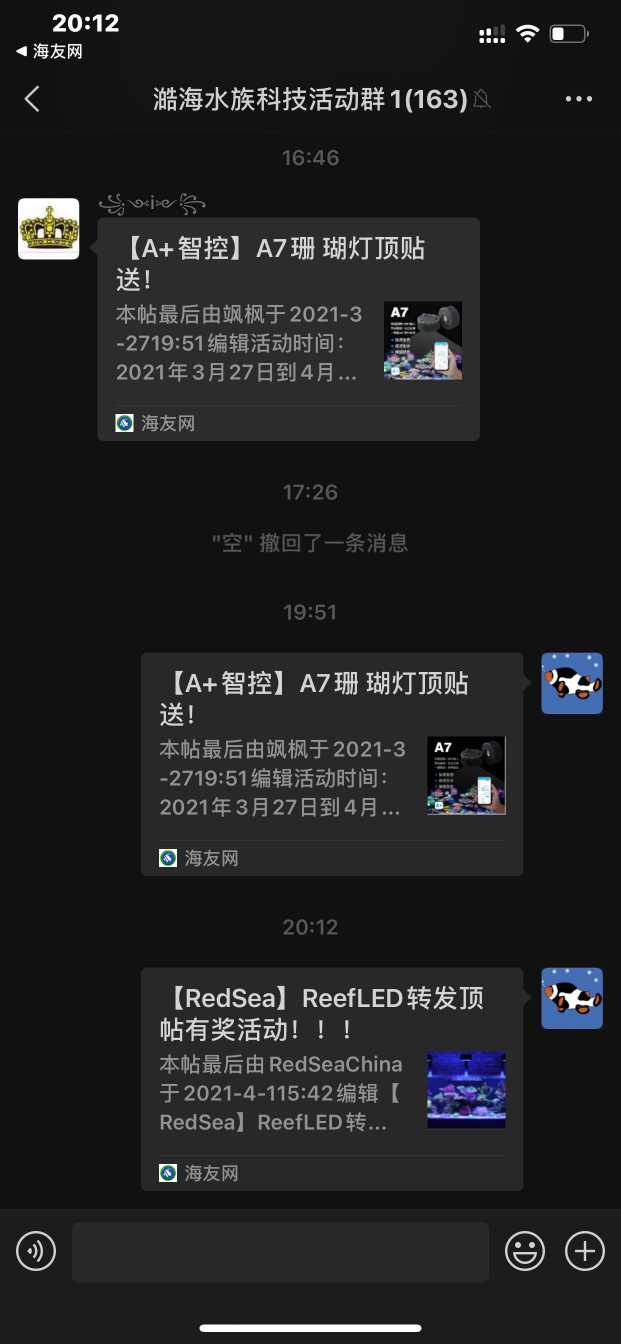Image resolution: width=621 pixels, height=1344 pixels.
Task: View the crown avatar member's profile
Action: pos(48,229)
